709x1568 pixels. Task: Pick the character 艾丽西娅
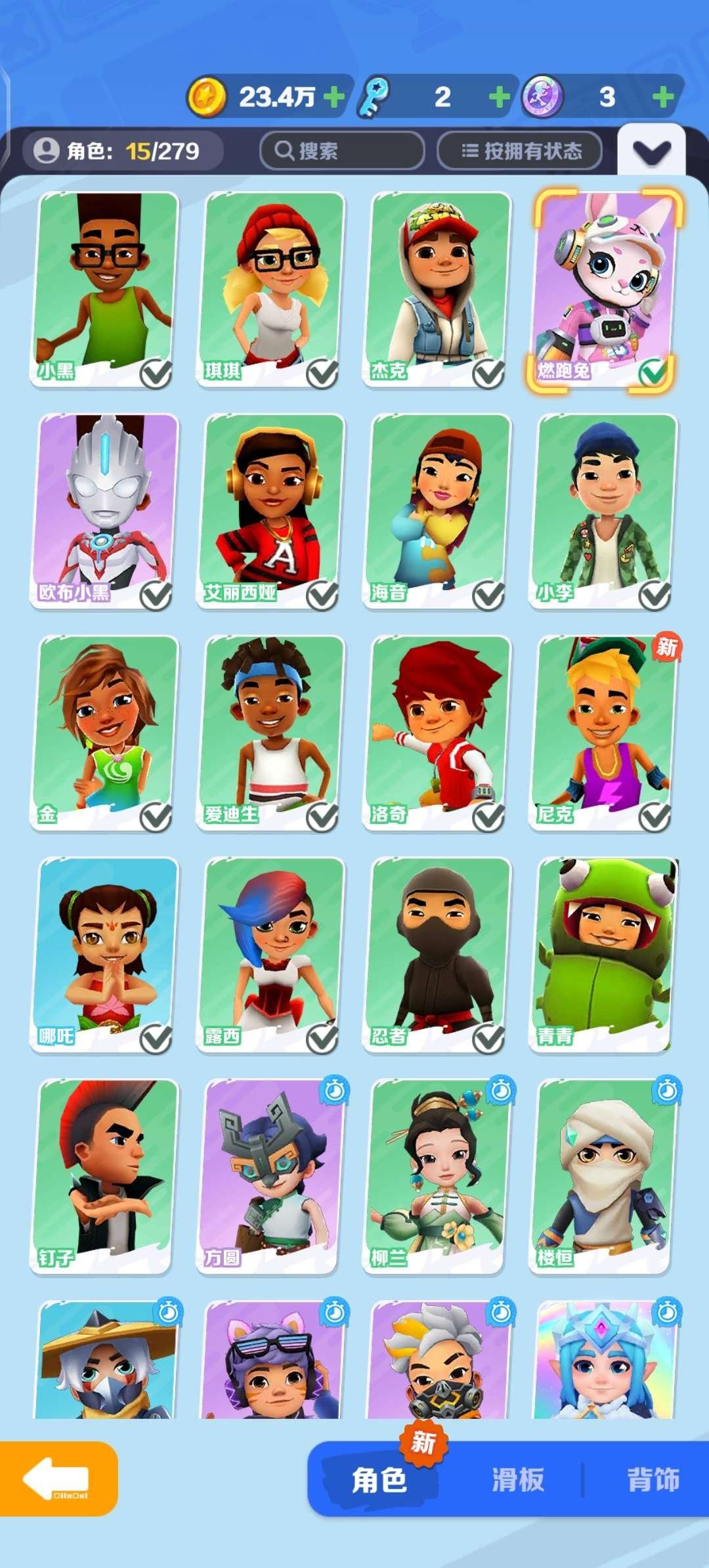pos(271,511)
